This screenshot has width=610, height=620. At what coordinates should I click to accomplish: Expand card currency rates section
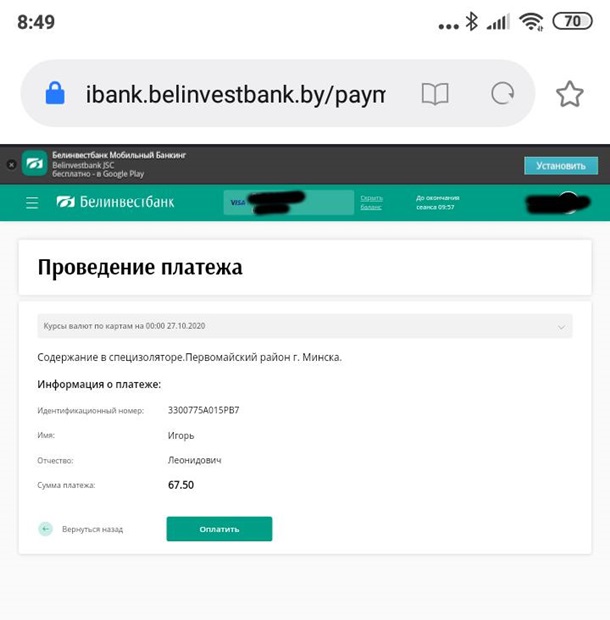pyautogui.click(x=561, y=326)
